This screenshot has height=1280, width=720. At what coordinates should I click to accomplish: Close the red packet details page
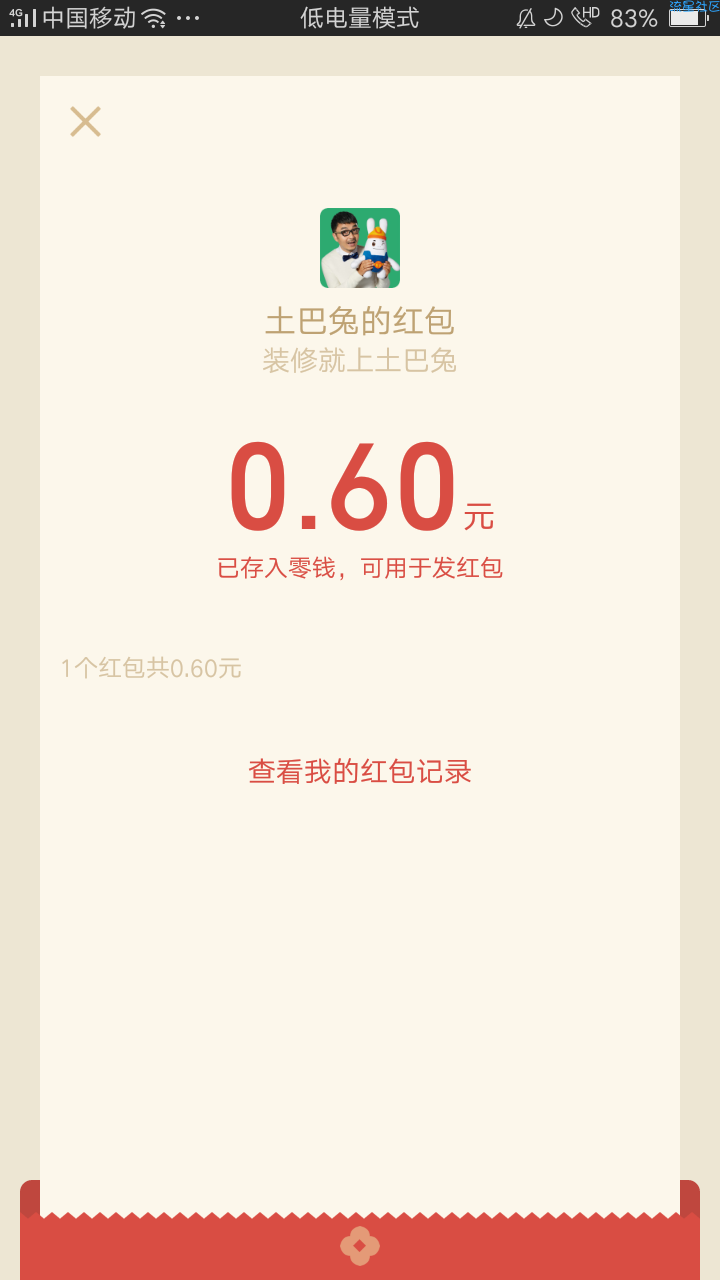(85, 122)
